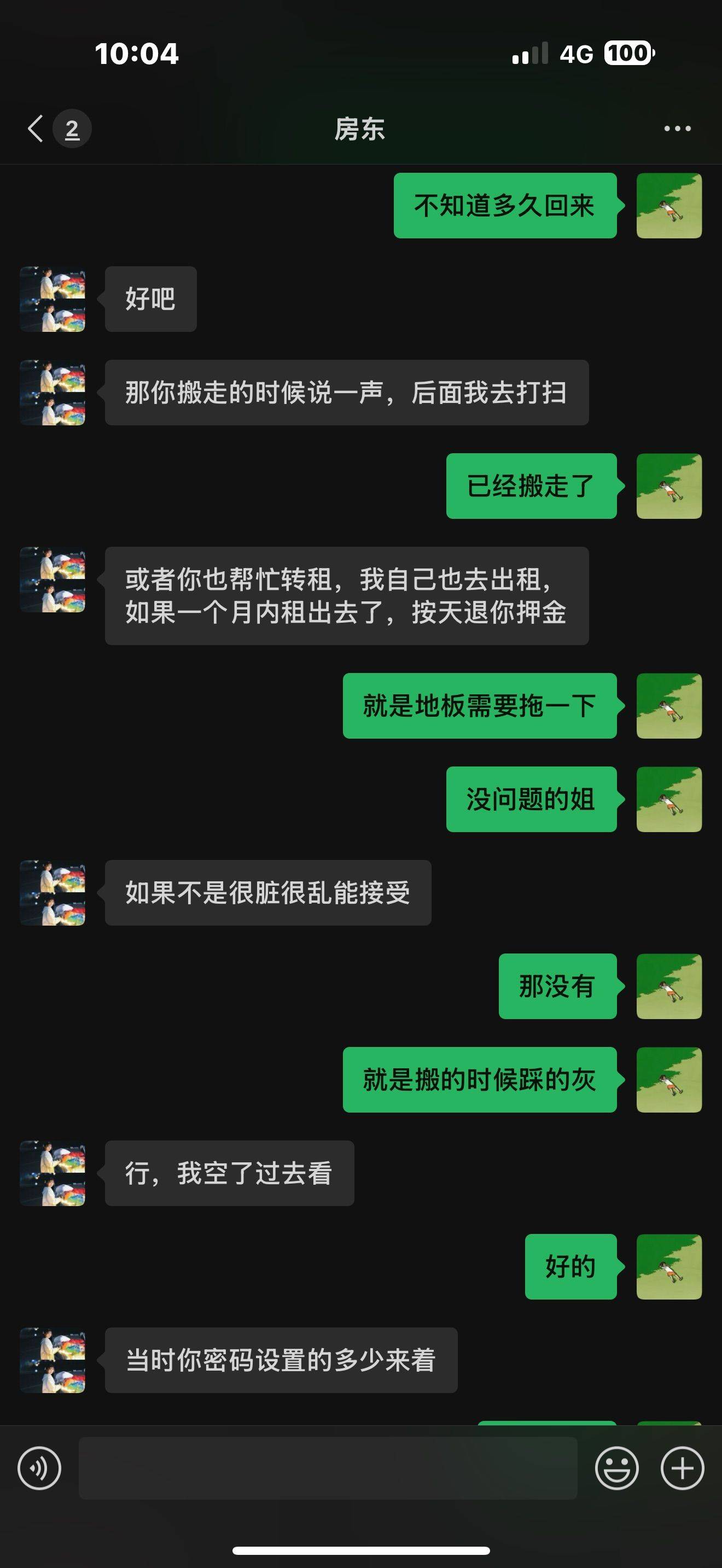The image size is (722, 1568).
Task: Tap my avatar beside 已经搬走了 message
Action: click(x=669, y=485)
